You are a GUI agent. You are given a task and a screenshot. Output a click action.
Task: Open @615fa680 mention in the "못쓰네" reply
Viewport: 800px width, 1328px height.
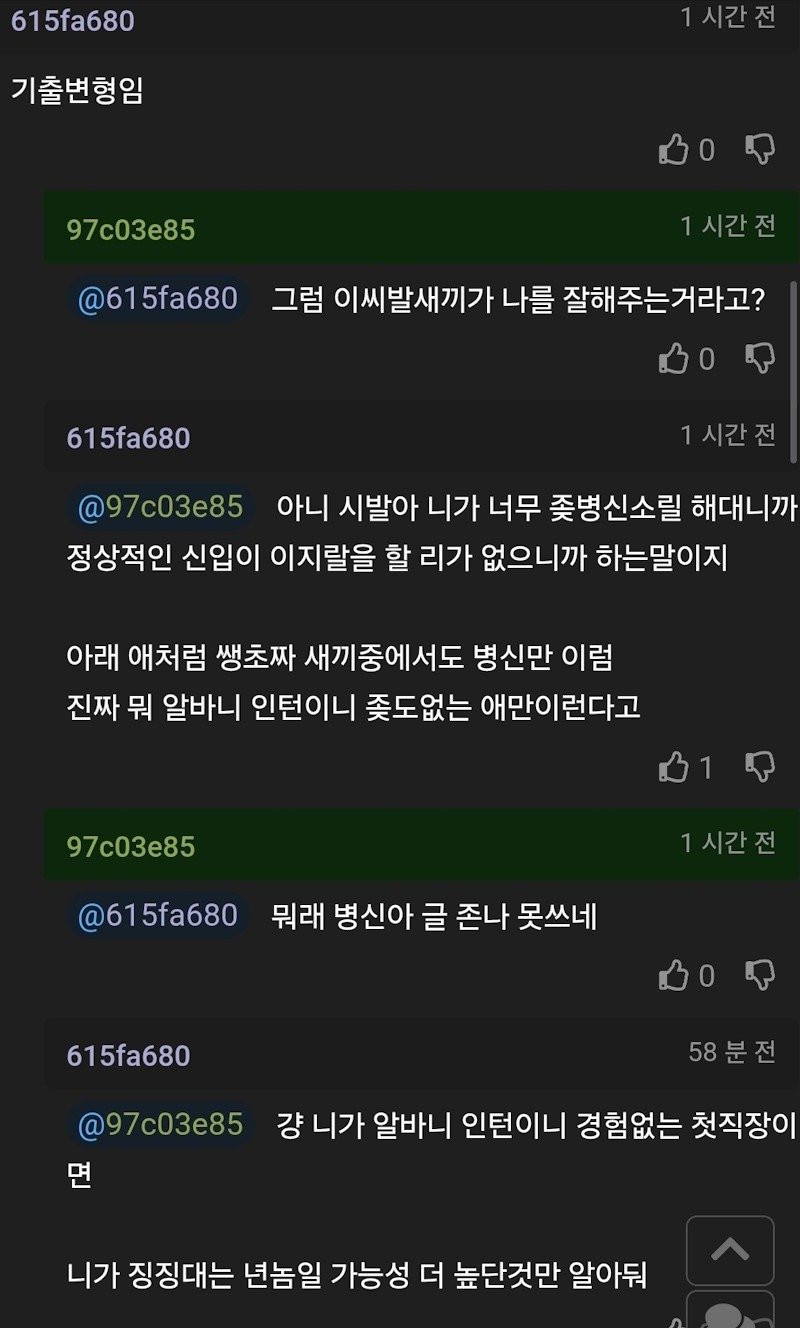point(158,916)
